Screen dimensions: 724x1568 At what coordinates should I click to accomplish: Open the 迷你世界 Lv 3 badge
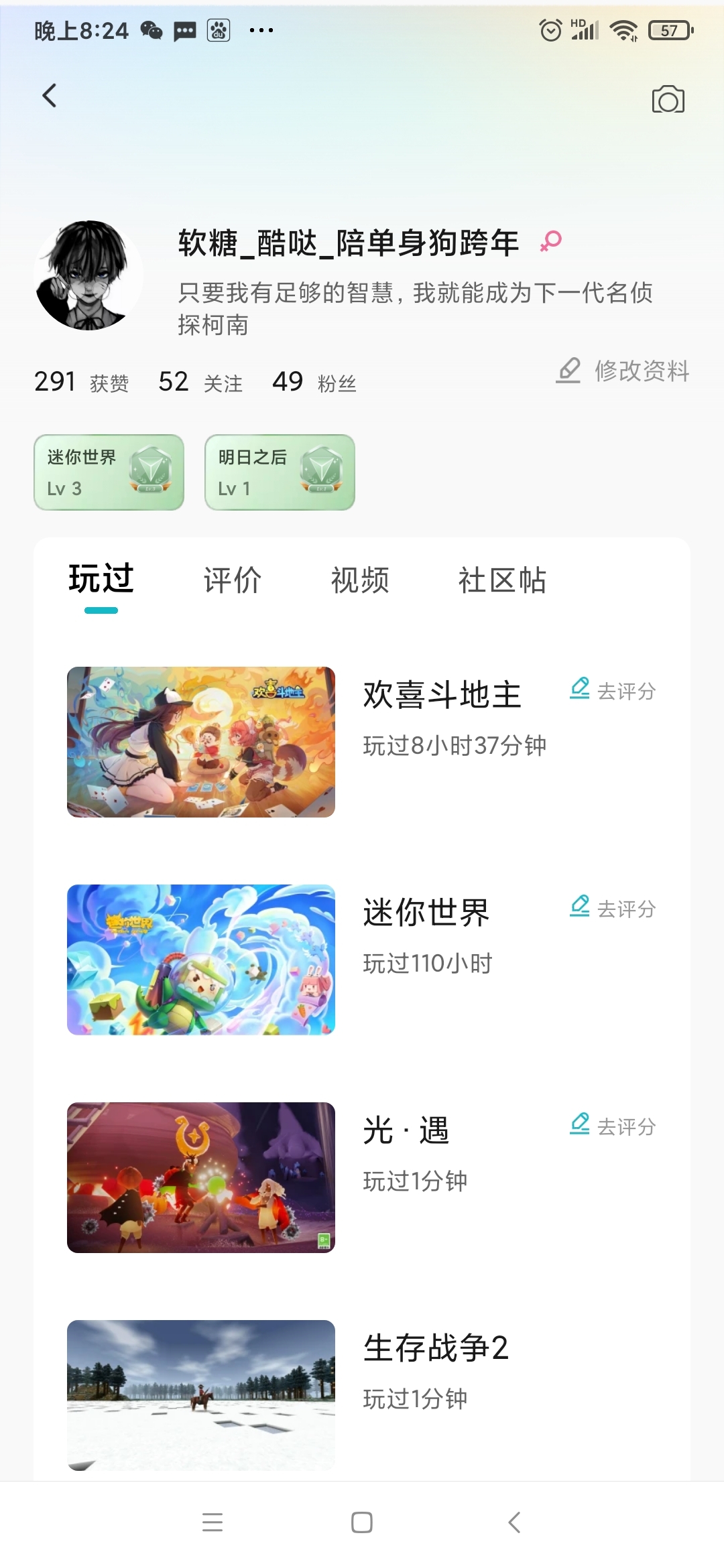[109, 472]
